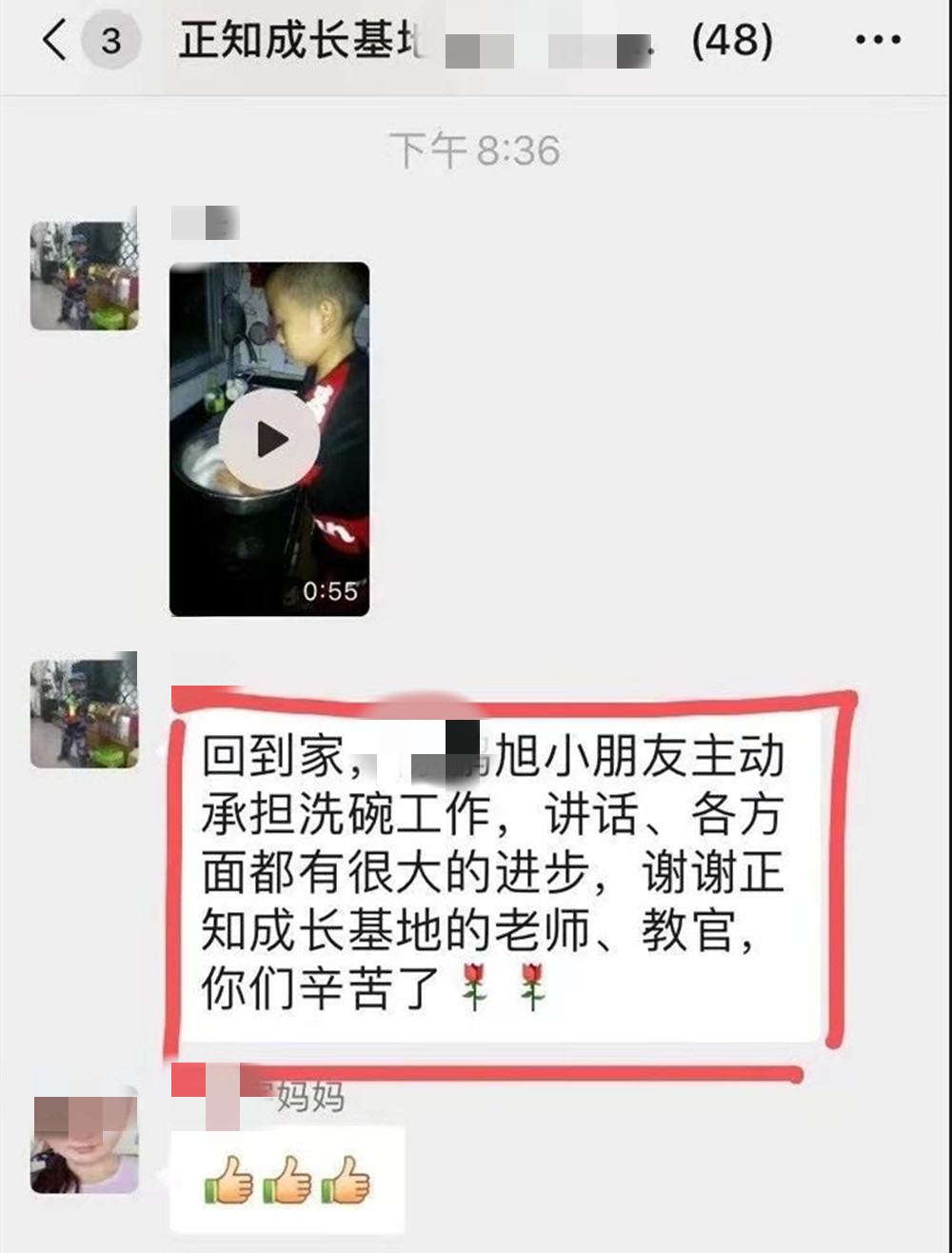
Task: Go back to the chat list
Action: point(55,42)
